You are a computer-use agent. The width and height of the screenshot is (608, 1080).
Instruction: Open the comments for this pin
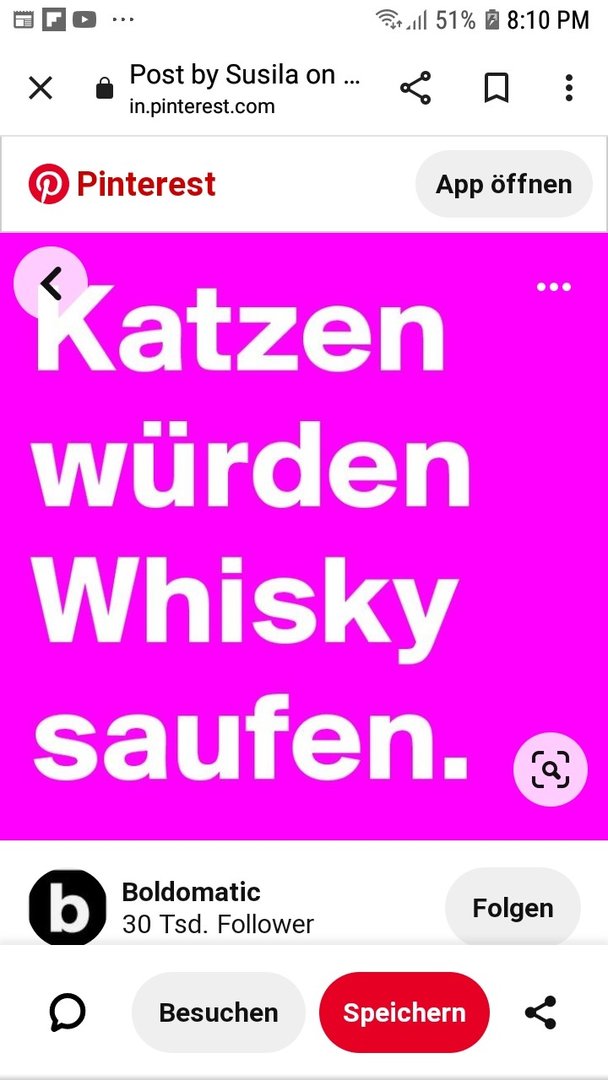(x=68, y=1013)
